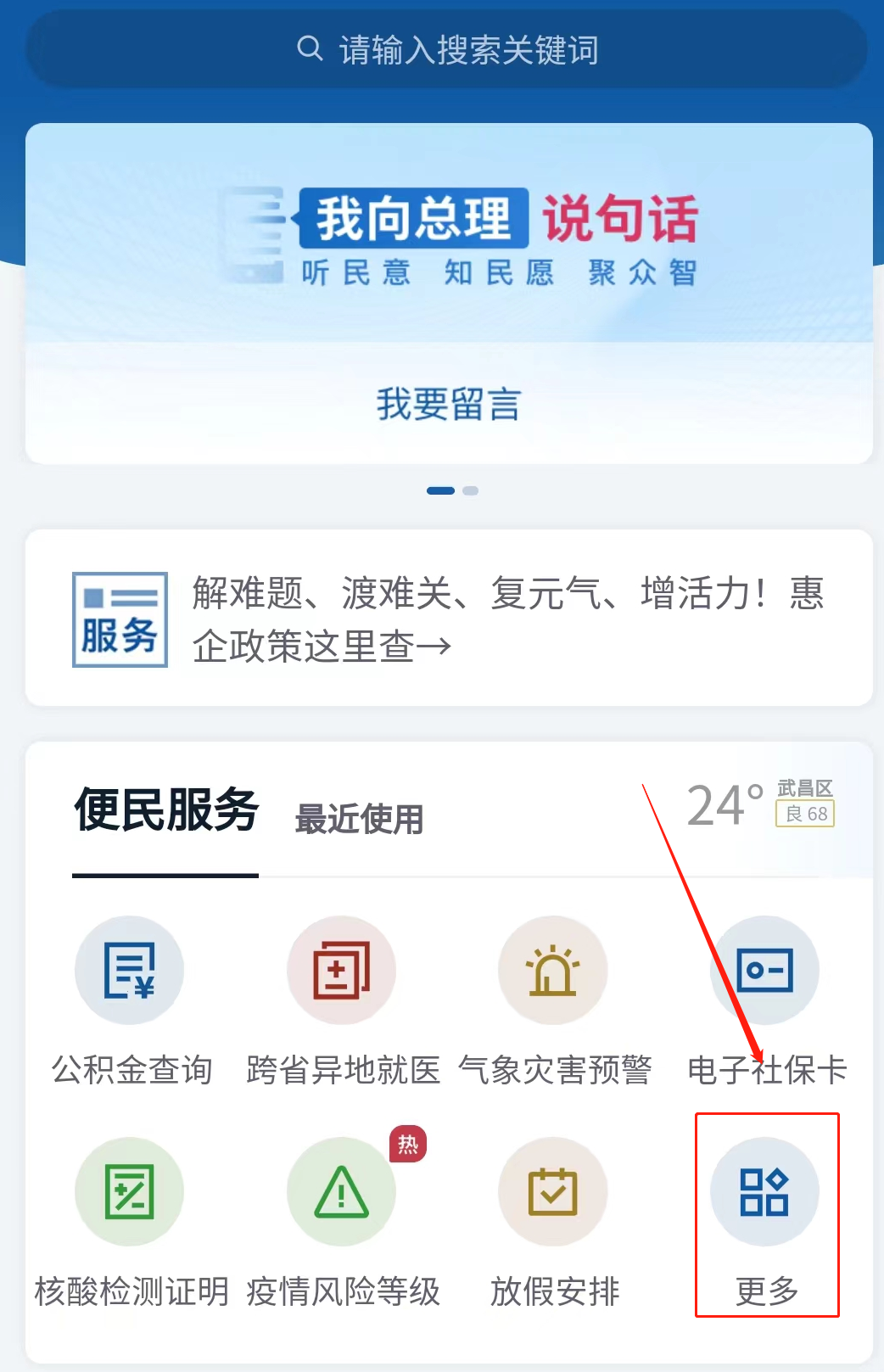Open the 武昌区 weather info
The height and width of the screenshot is (1372, 884).
(759, 804)
